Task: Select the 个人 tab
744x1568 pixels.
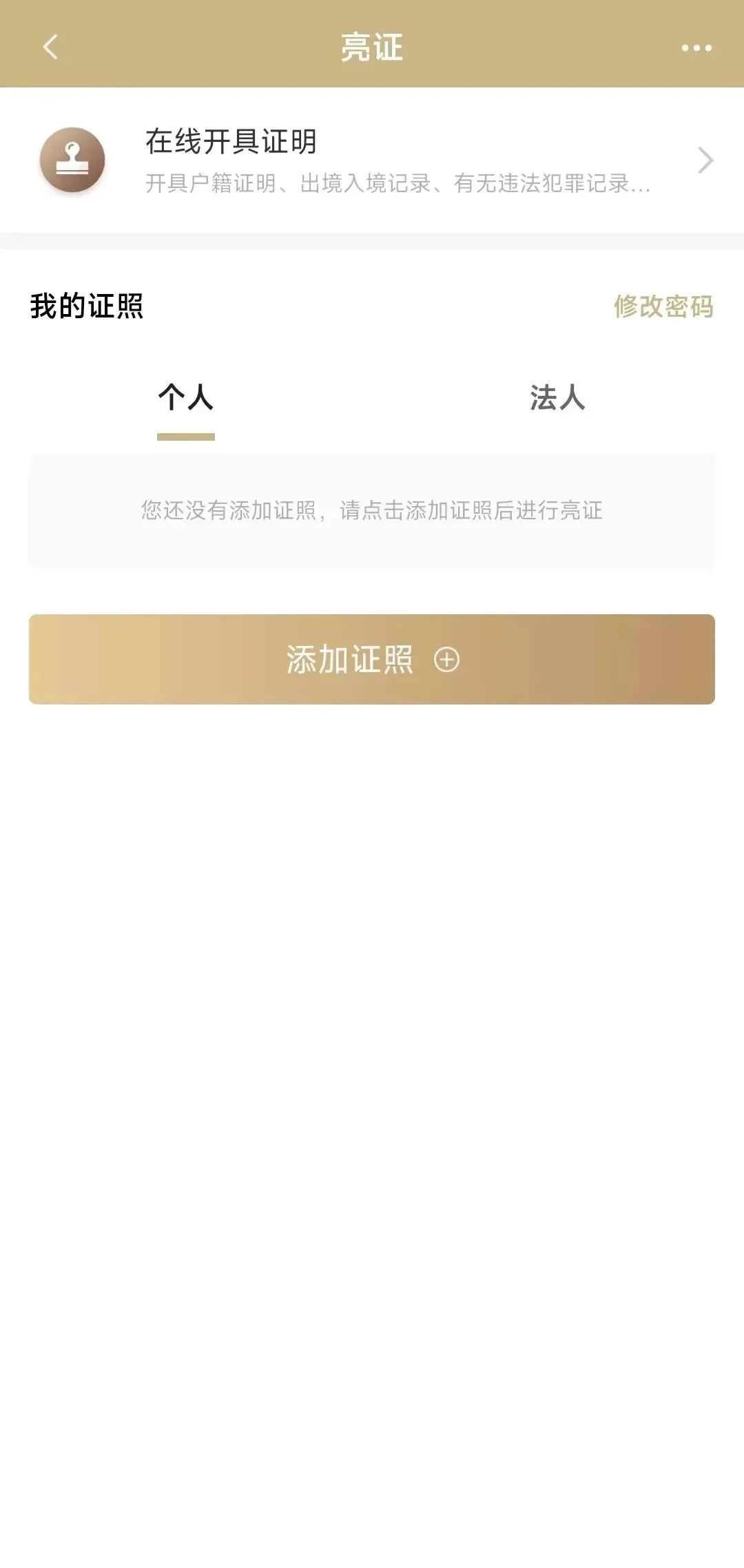Action: pos(186,398)
